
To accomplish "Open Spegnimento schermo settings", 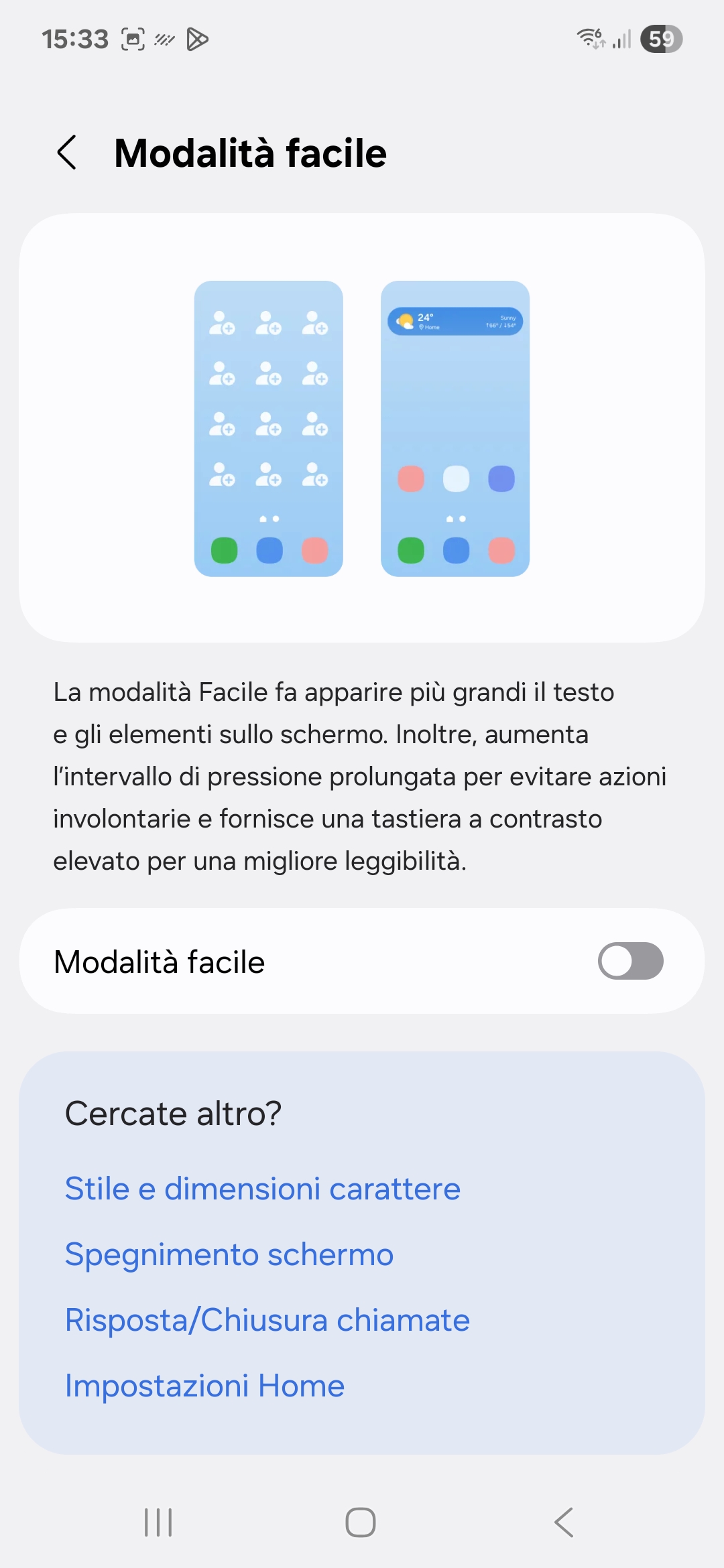I will (229, 1254).
